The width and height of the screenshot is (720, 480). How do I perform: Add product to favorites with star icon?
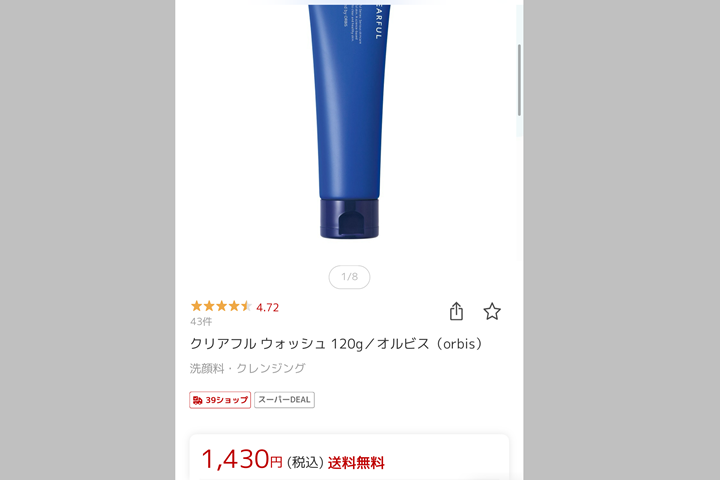[492, 311]
